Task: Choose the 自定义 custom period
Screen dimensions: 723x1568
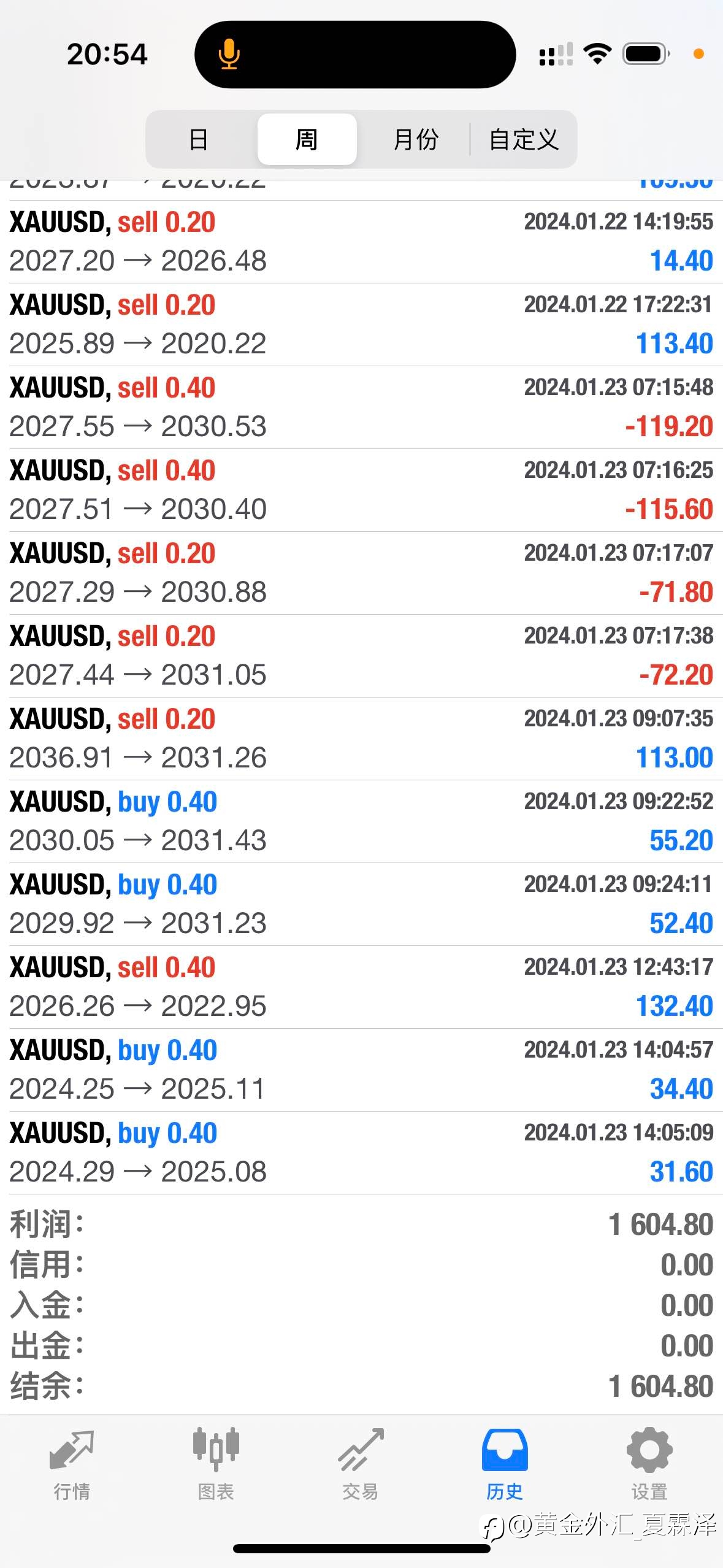Action: point(524,139)
